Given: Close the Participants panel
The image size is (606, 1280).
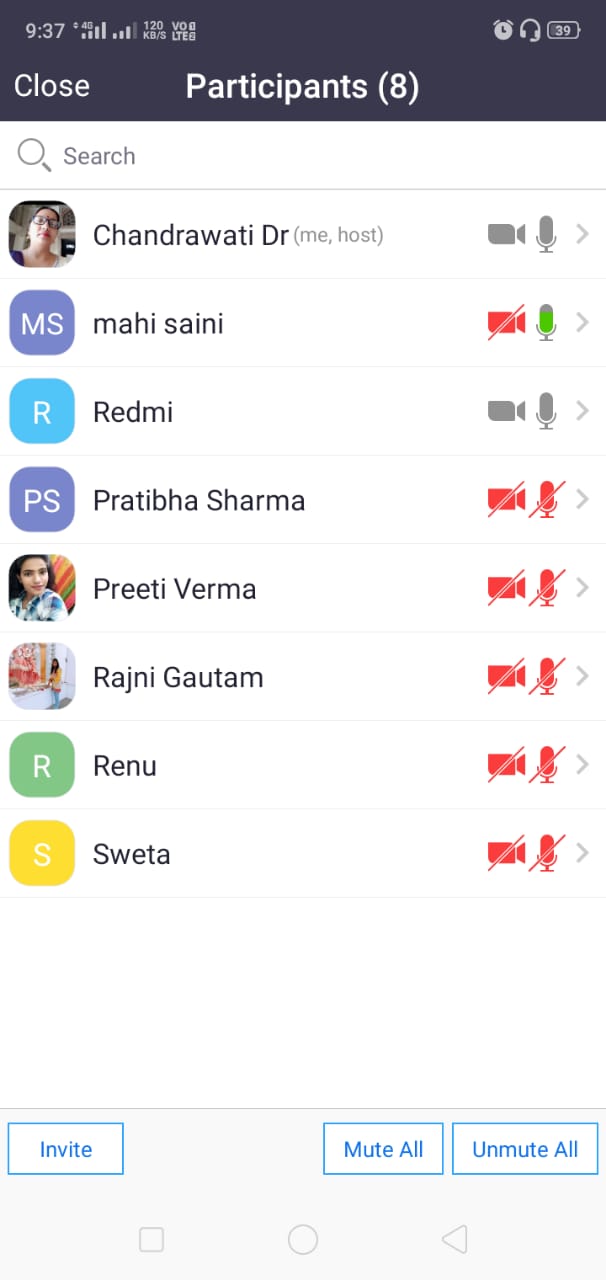Looking at the screenshot, I should 52,86.
